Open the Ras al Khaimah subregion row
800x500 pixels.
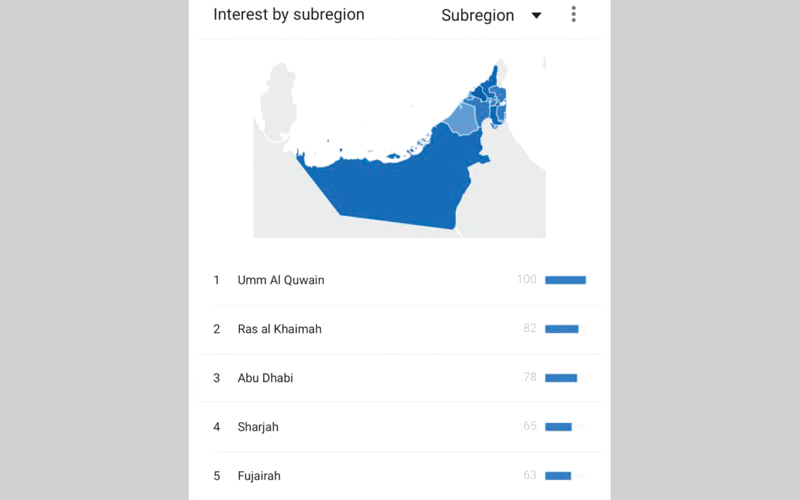(x=280, y=329)
